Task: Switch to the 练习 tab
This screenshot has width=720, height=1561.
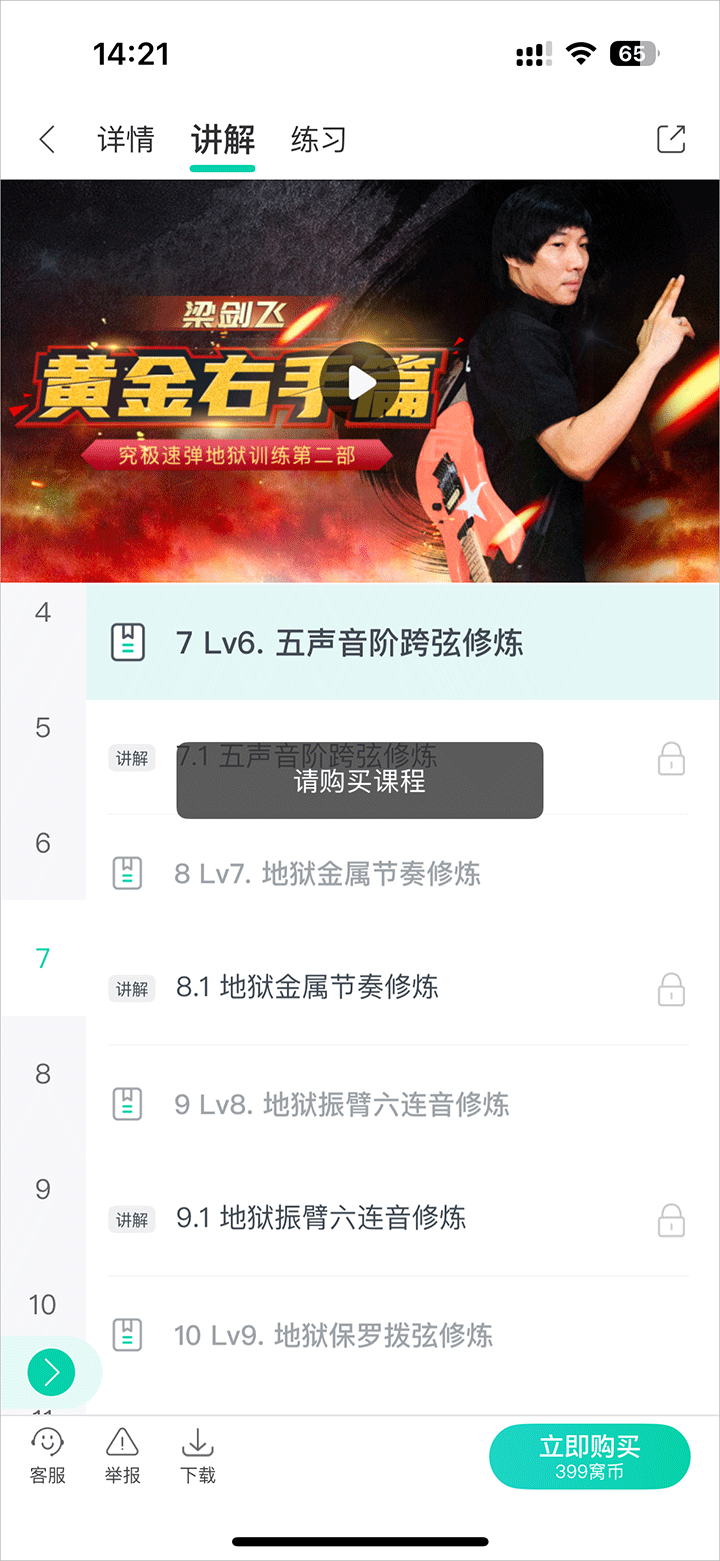Action: point(318,140)
